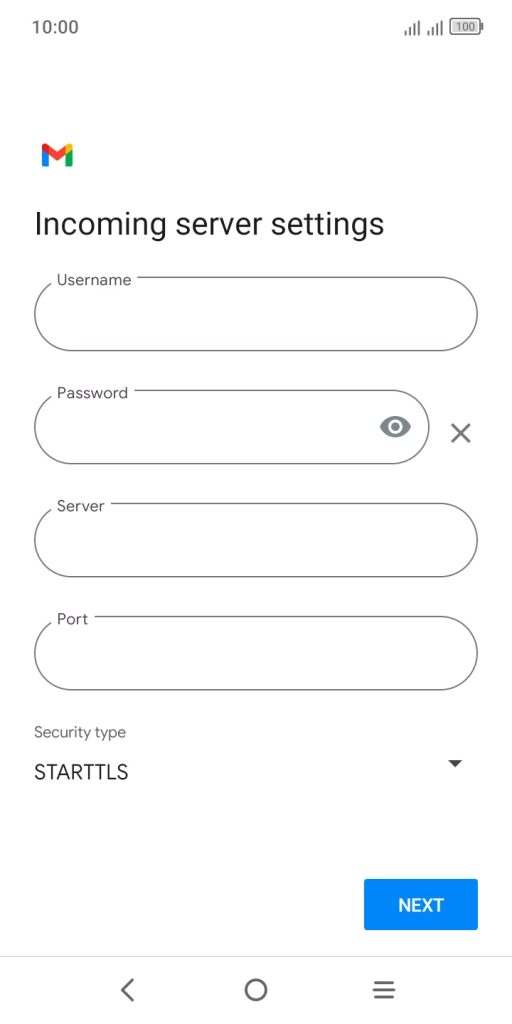Clear the password with the X icon
Image resolution: width=512 pixels, height=1024 pixels.
tap(460, 433)
